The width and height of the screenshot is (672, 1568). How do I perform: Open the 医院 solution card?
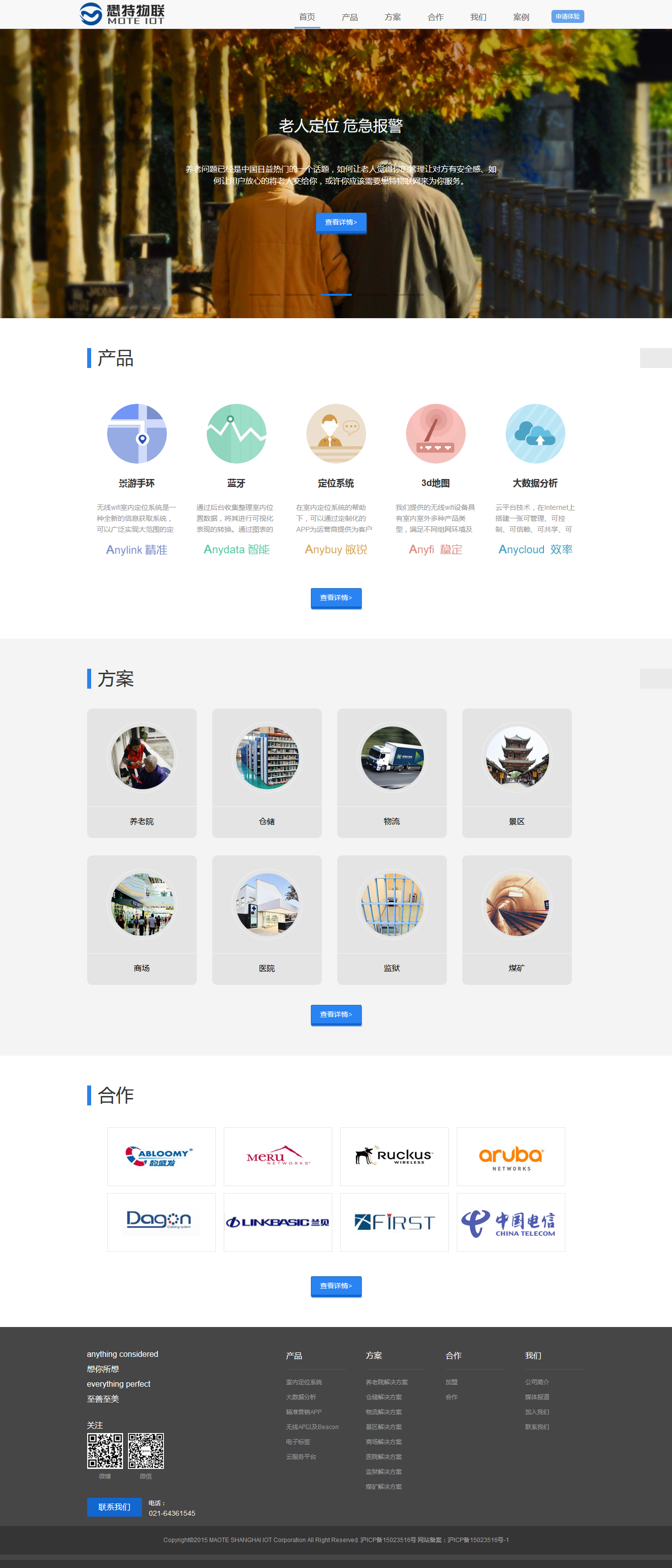point(267,919)
